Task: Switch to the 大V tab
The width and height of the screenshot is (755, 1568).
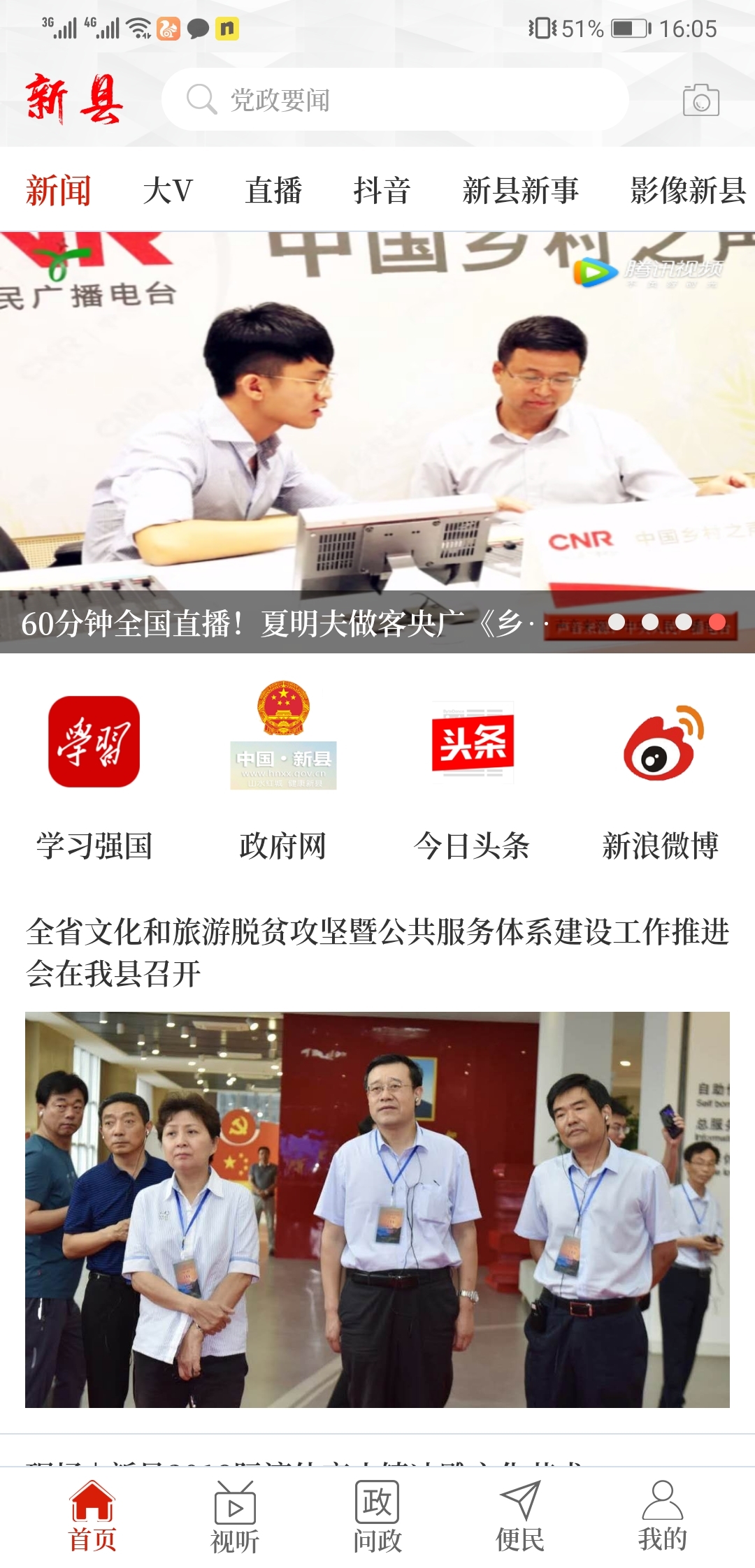Action: click(168, 190)
